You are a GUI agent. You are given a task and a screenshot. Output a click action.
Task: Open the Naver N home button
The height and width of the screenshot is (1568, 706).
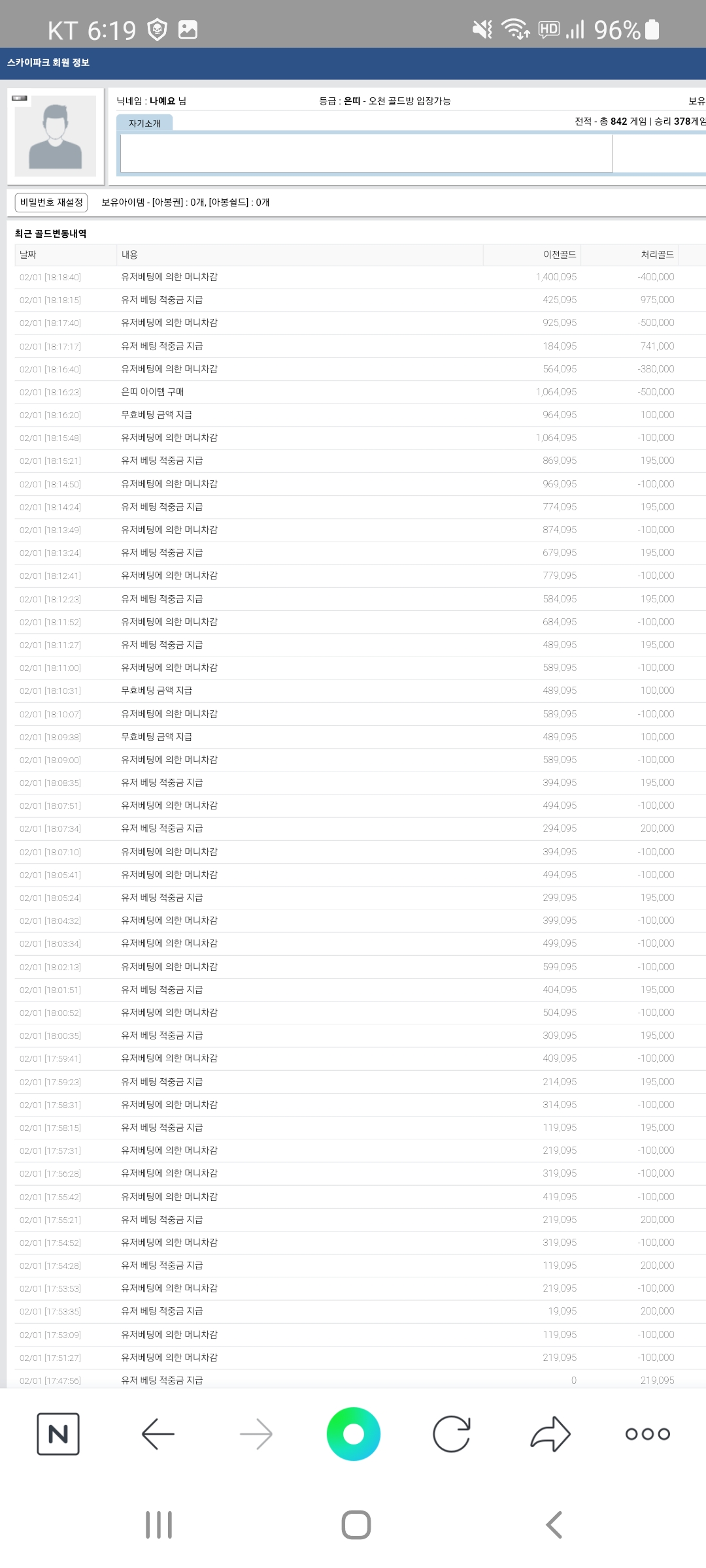58,1434
